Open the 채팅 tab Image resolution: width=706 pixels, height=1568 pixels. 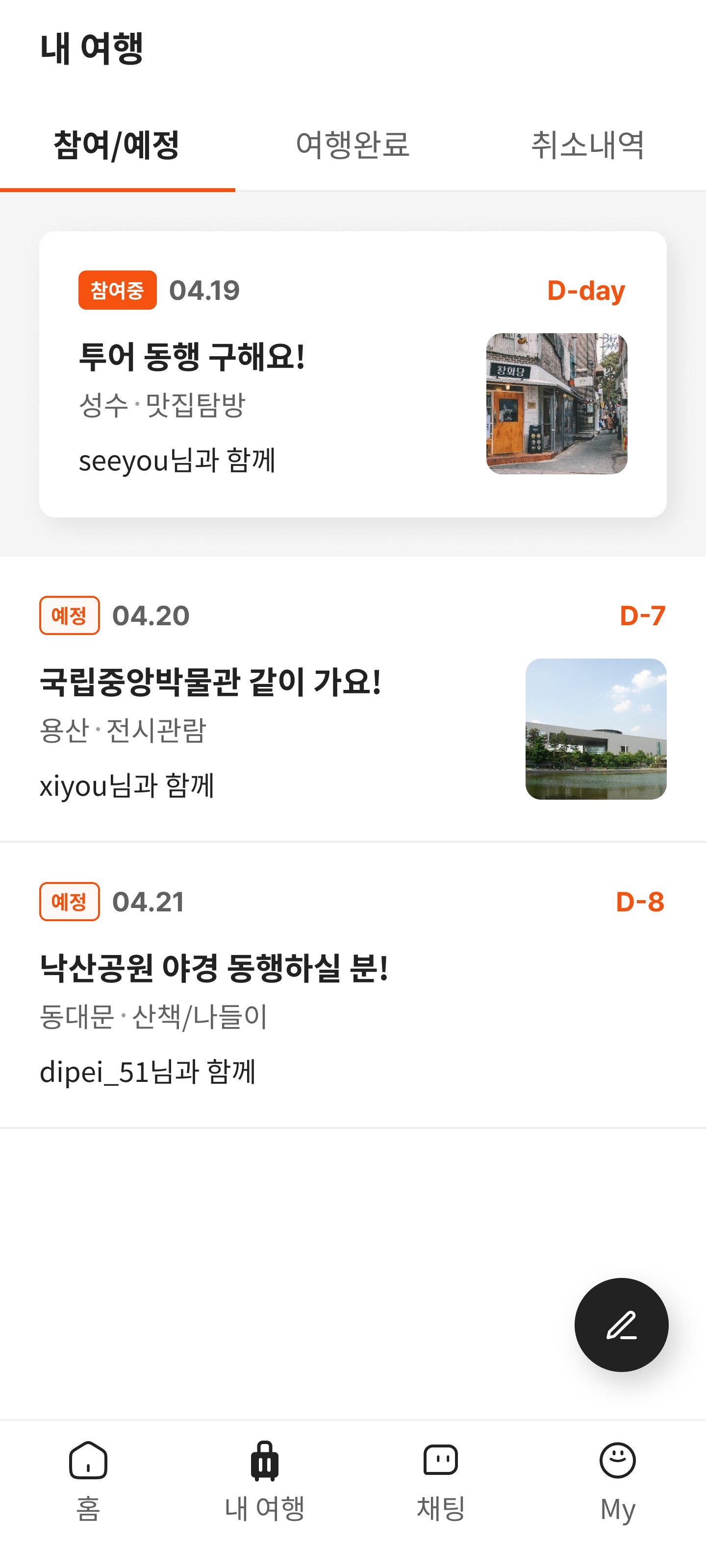click(440, 1480)
